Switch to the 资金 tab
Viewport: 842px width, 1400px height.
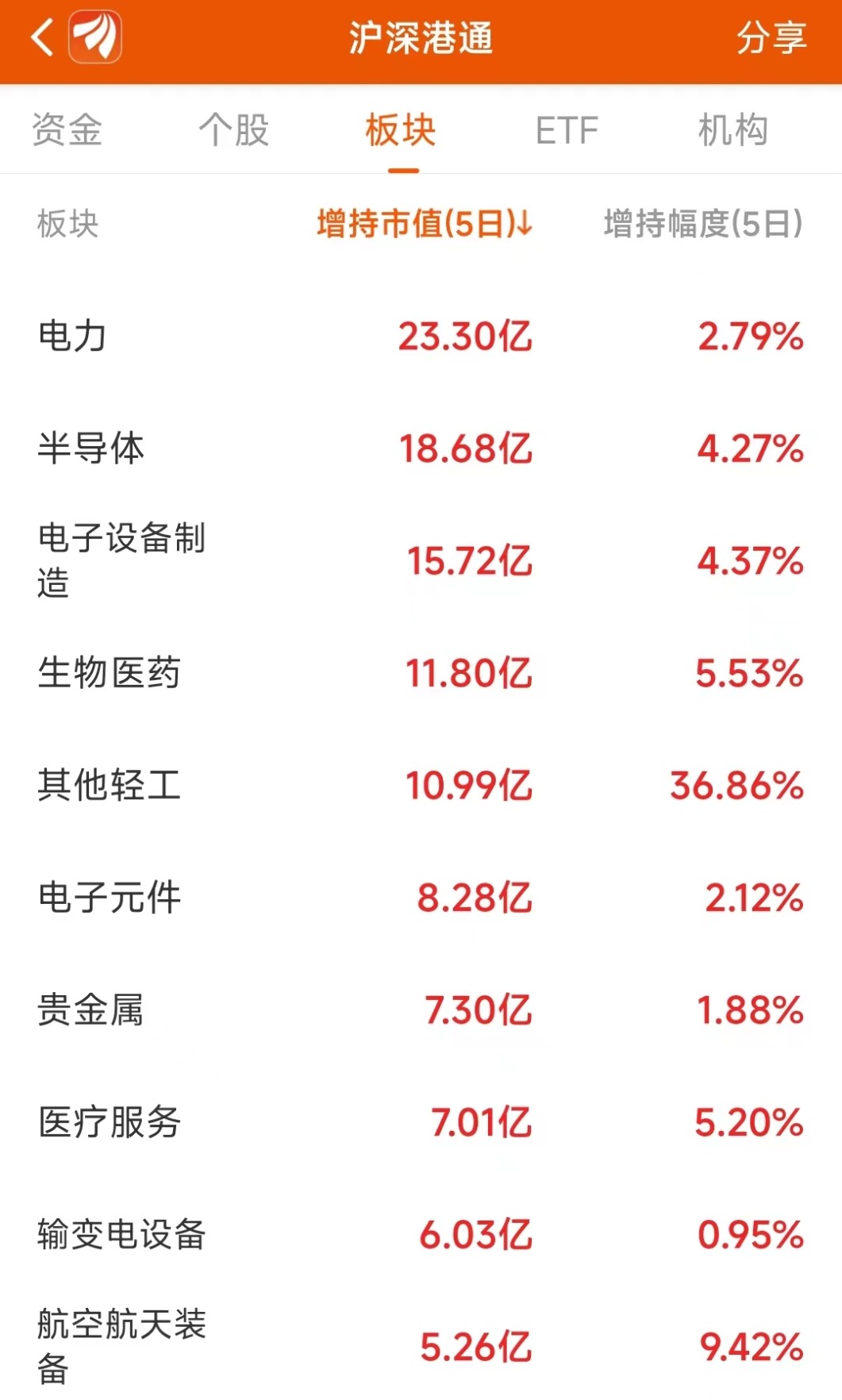coord(67,130)
